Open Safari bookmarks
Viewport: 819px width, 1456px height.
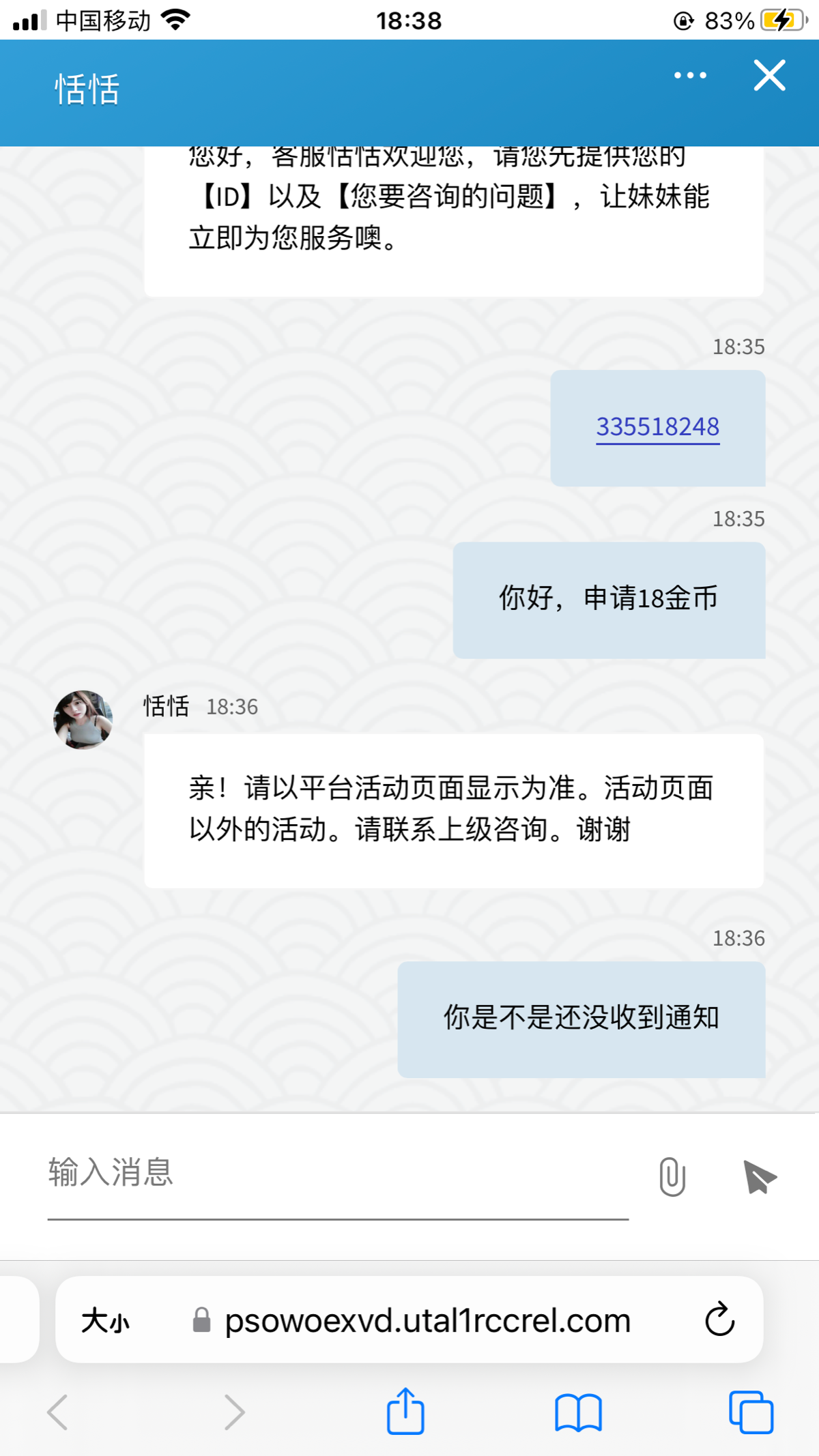578,1412
